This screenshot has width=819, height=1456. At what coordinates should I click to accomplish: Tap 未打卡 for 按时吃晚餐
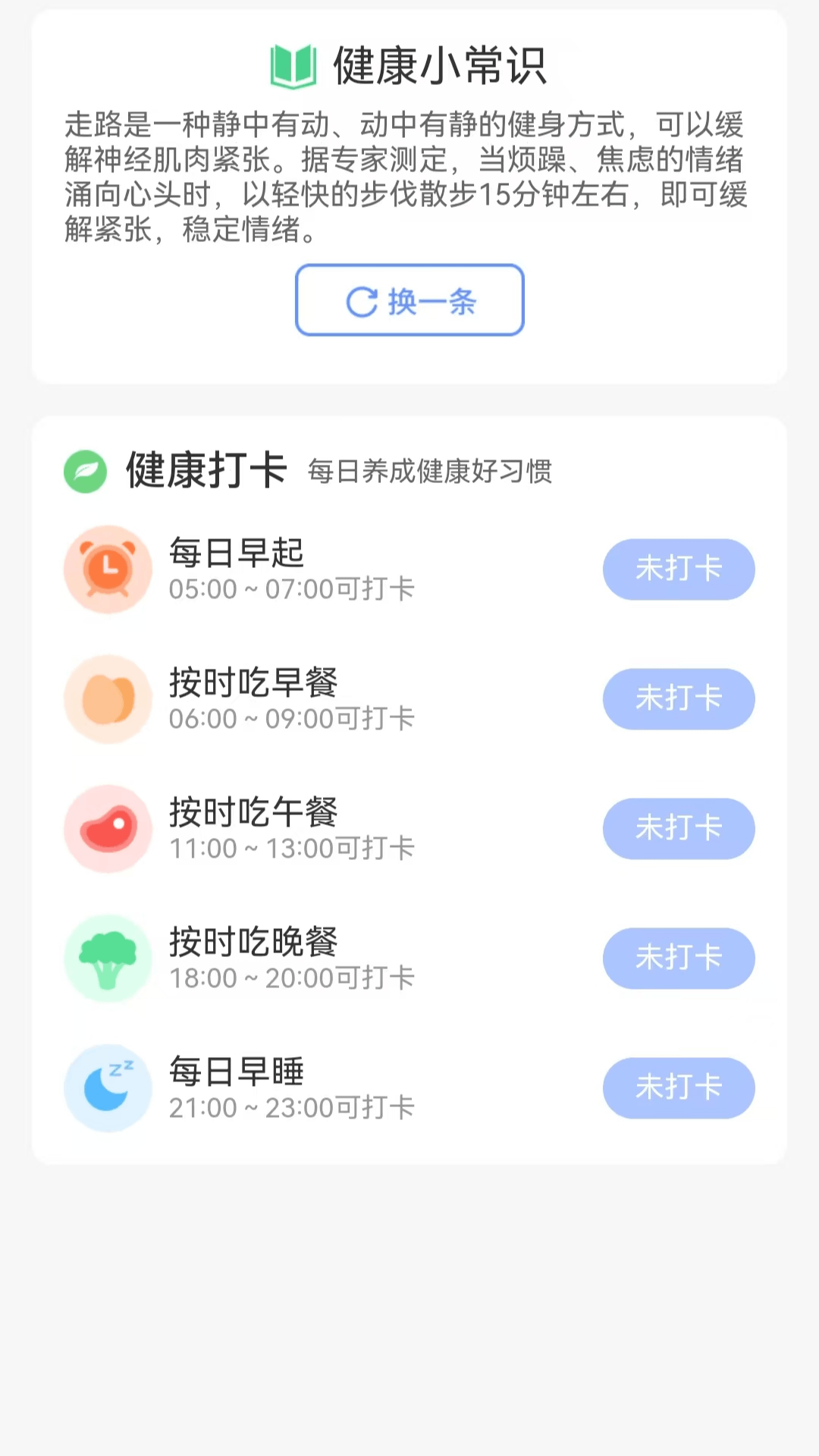click(x=678, y=958)
